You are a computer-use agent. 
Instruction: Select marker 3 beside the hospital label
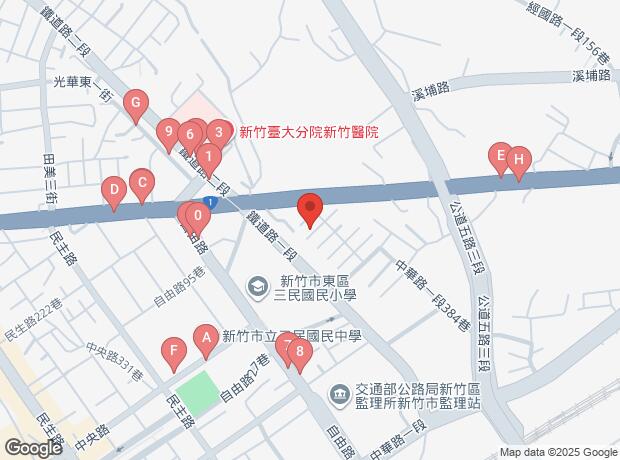point(219,131)
